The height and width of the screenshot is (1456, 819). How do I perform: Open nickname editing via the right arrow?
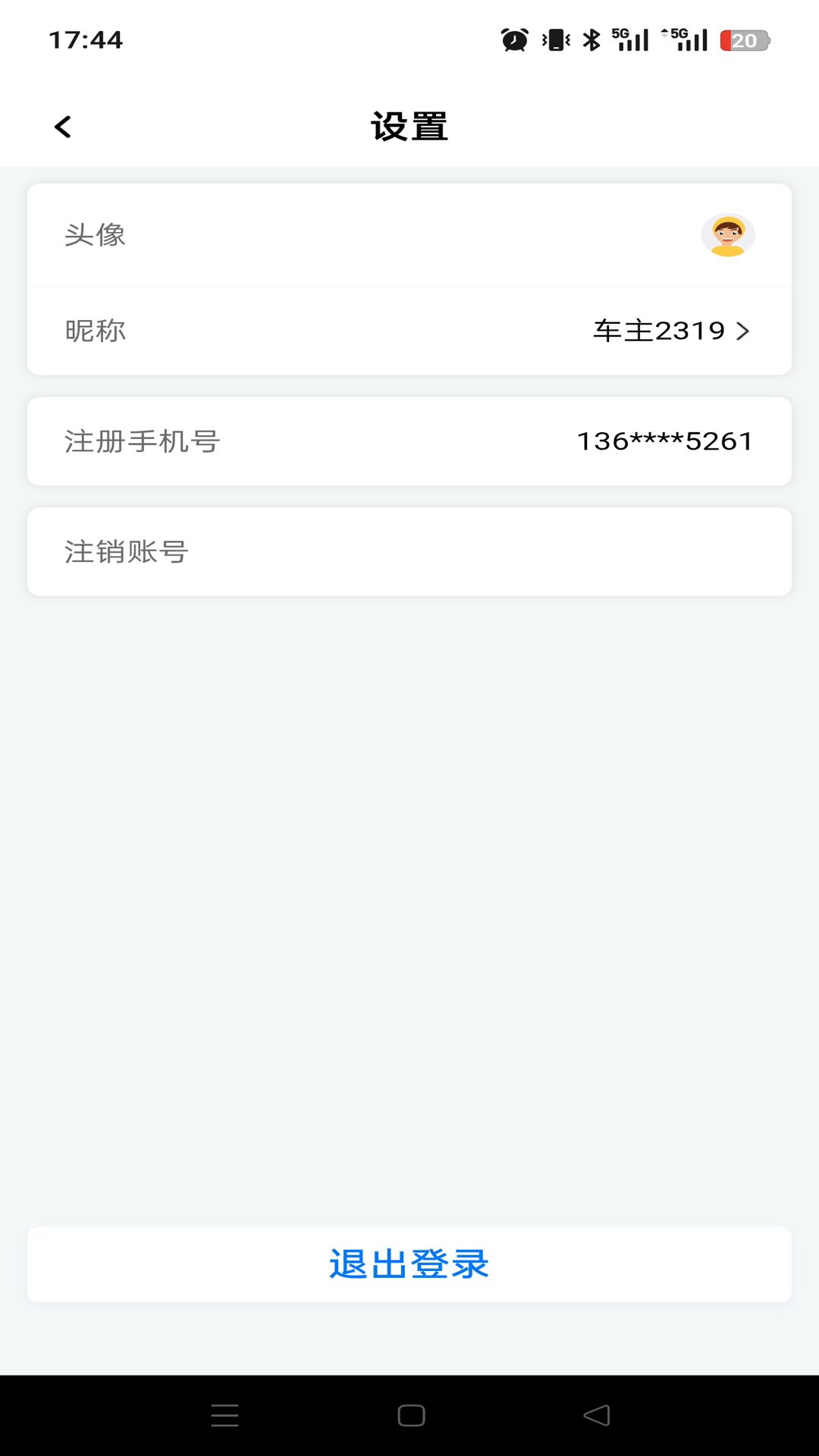(744, 331)
